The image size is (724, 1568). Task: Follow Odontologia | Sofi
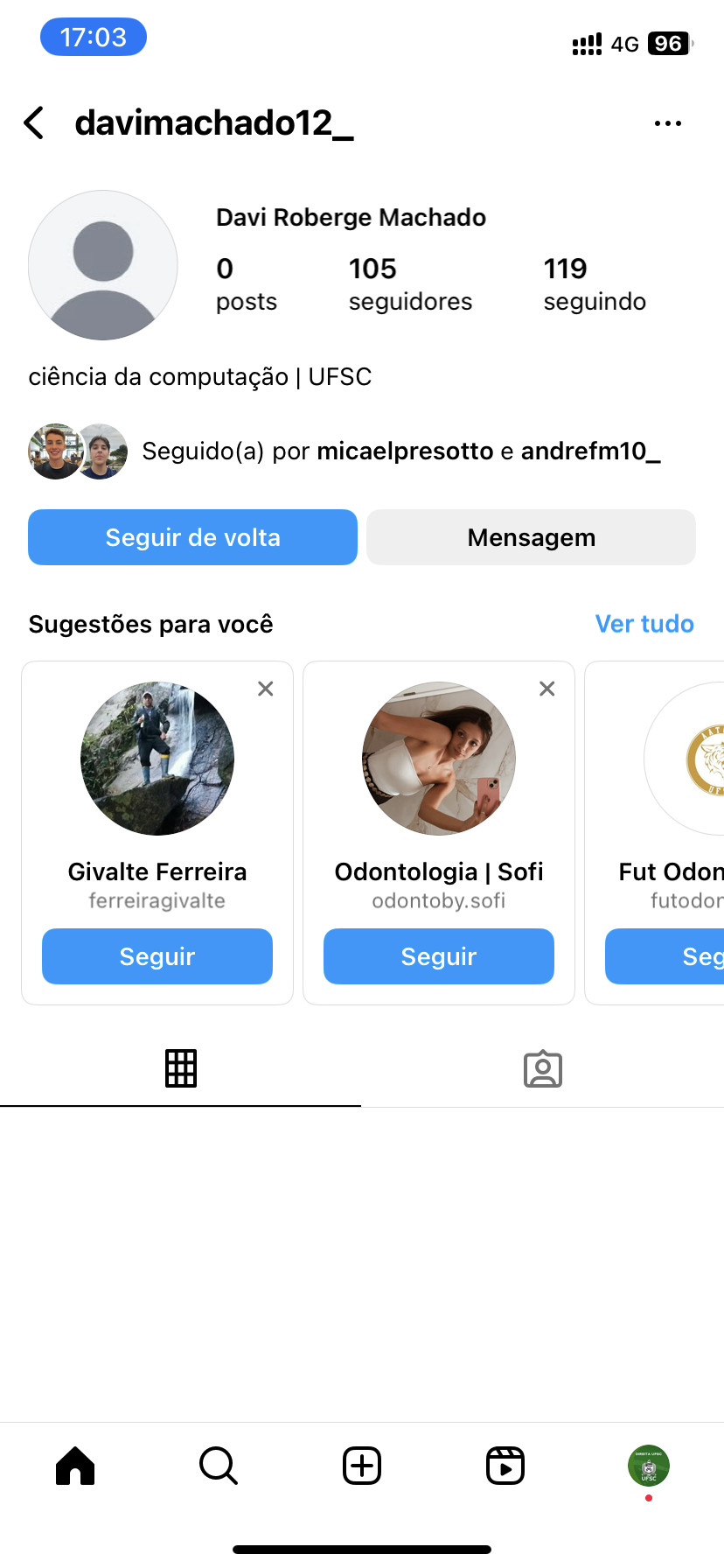[x=439, y=956]
